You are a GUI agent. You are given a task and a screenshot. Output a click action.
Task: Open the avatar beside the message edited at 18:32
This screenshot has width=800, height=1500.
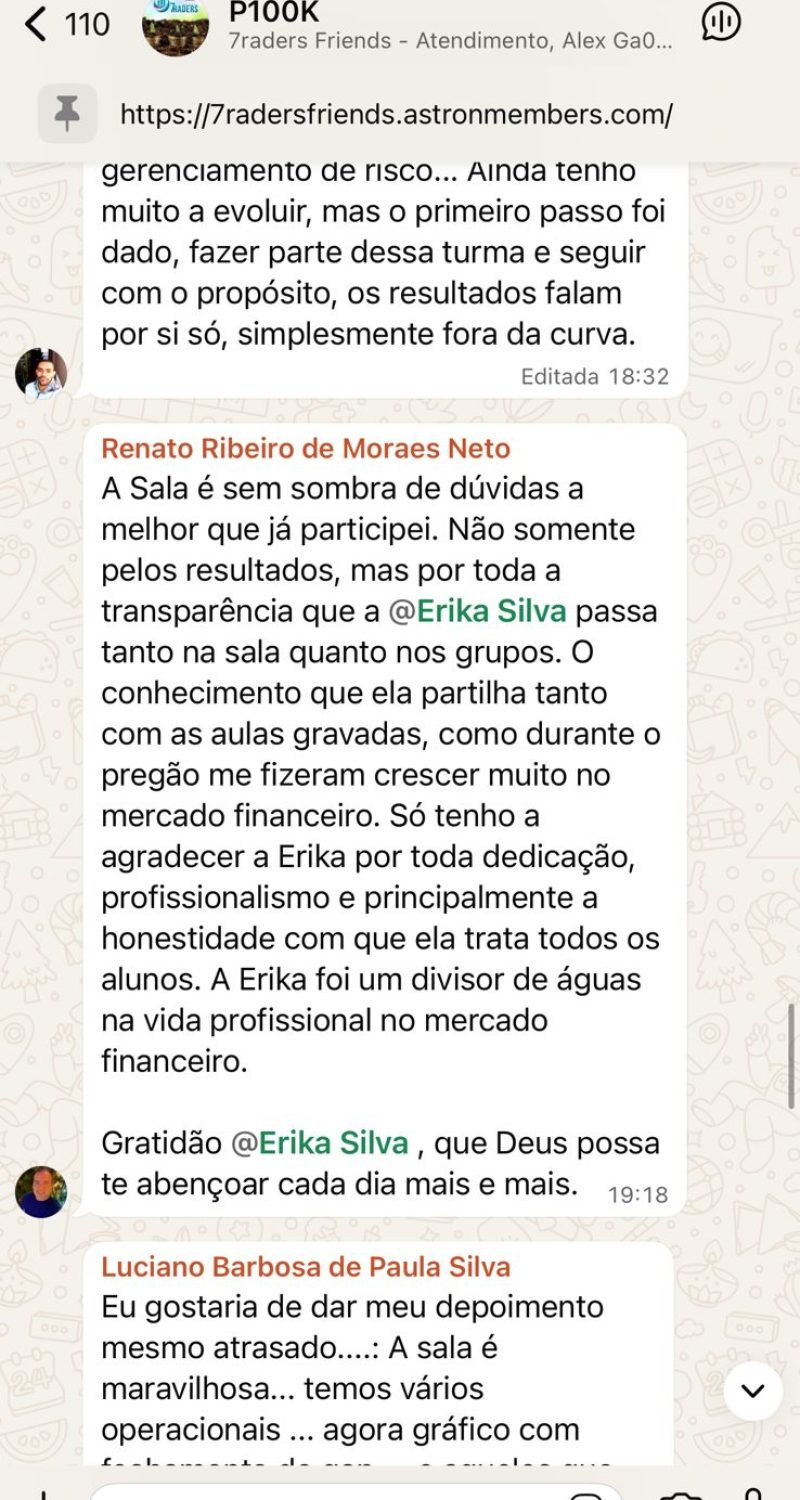click(41, 374)
